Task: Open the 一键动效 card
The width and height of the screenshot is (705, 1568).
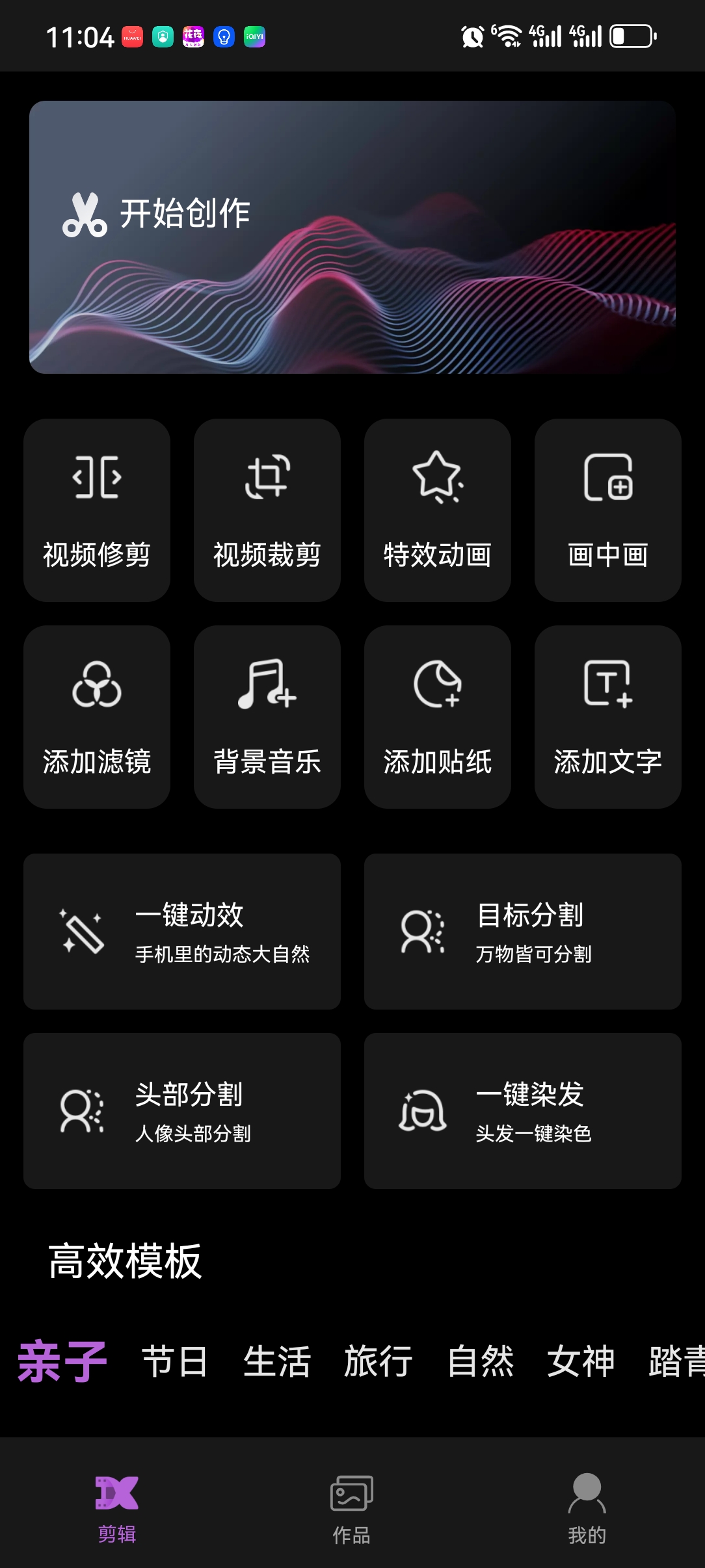Action: tap(182, 932)
